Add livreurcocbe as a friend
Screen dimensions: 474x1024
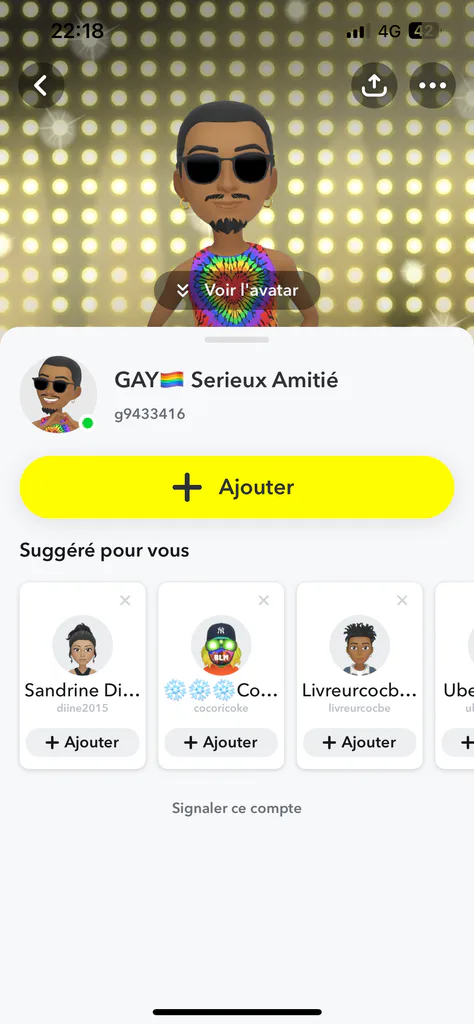coord(359,743)
